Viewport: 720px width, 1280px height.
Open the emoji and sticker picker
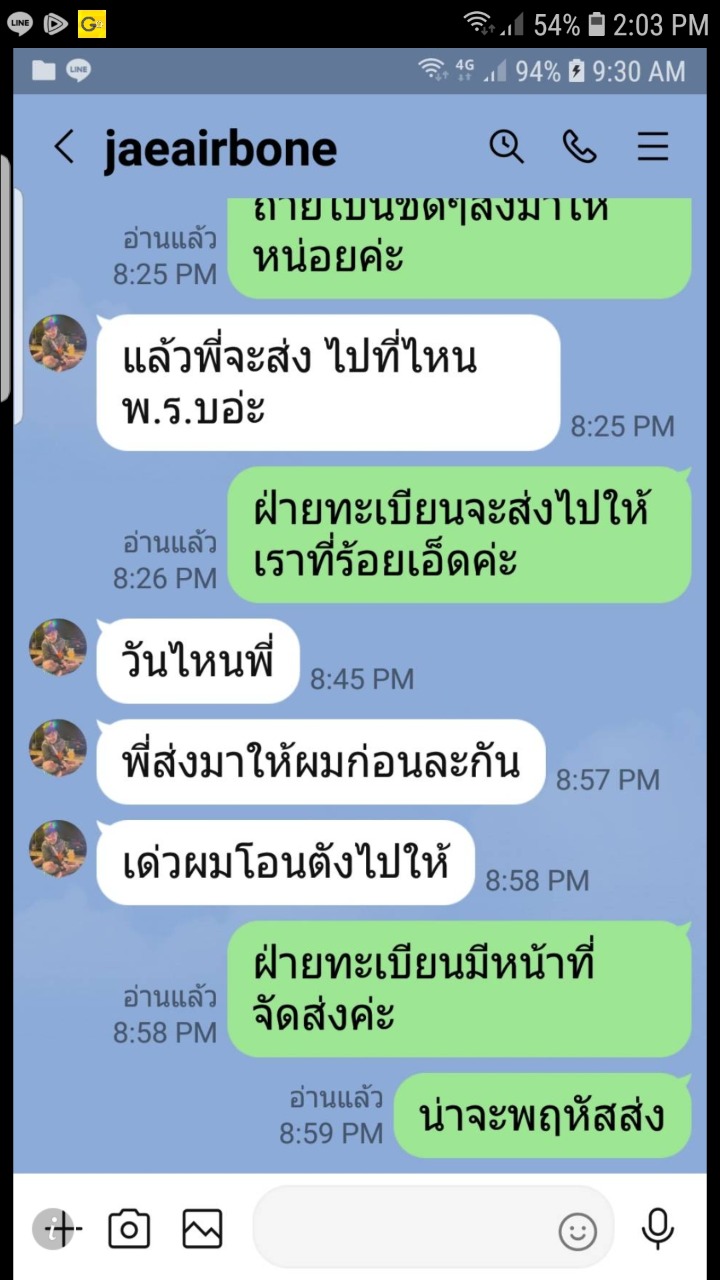[577, 1231]
